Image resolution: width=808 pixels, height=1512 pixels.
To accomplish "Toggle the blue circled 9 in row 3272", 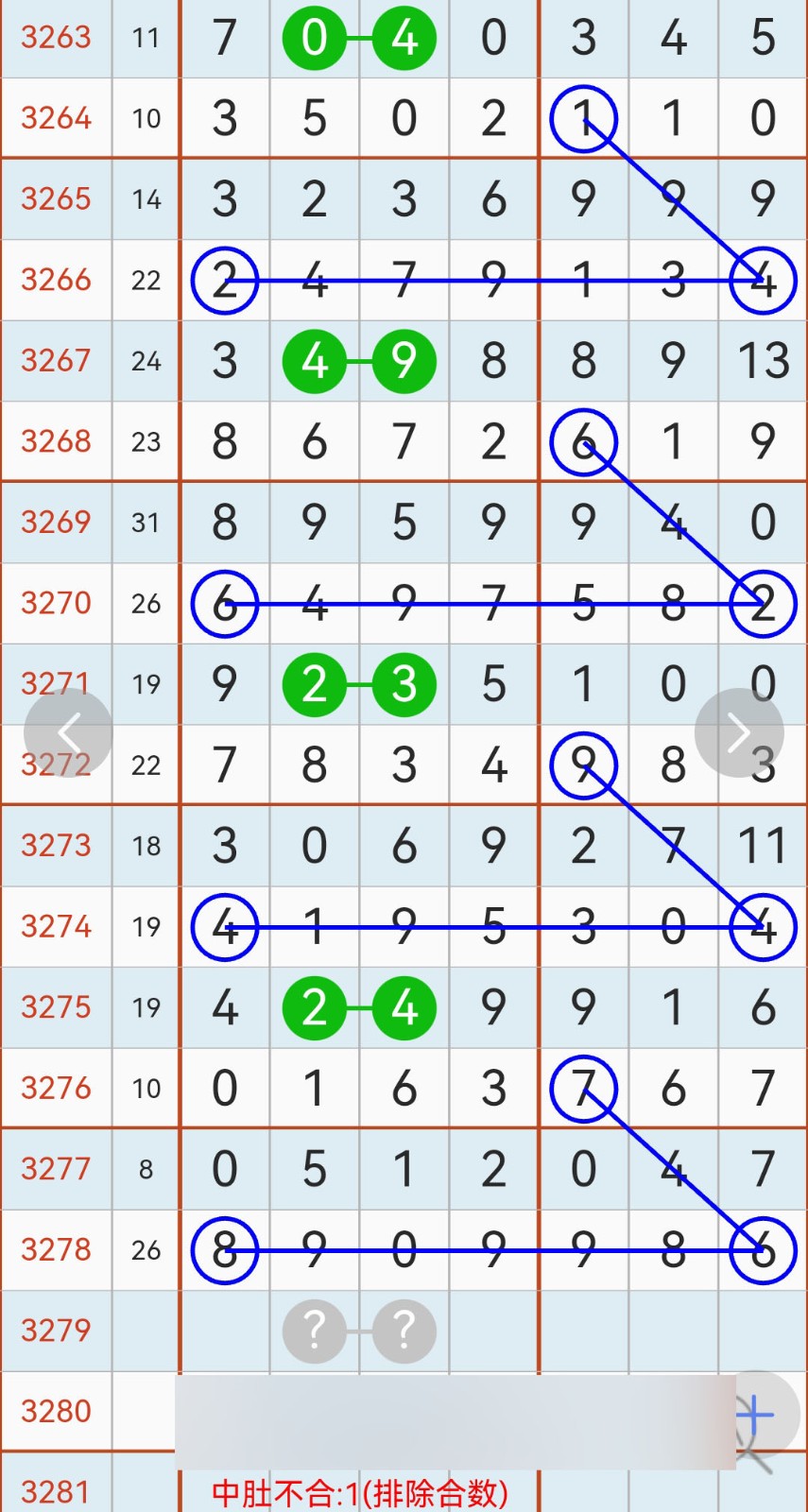I will click(583, 765).
